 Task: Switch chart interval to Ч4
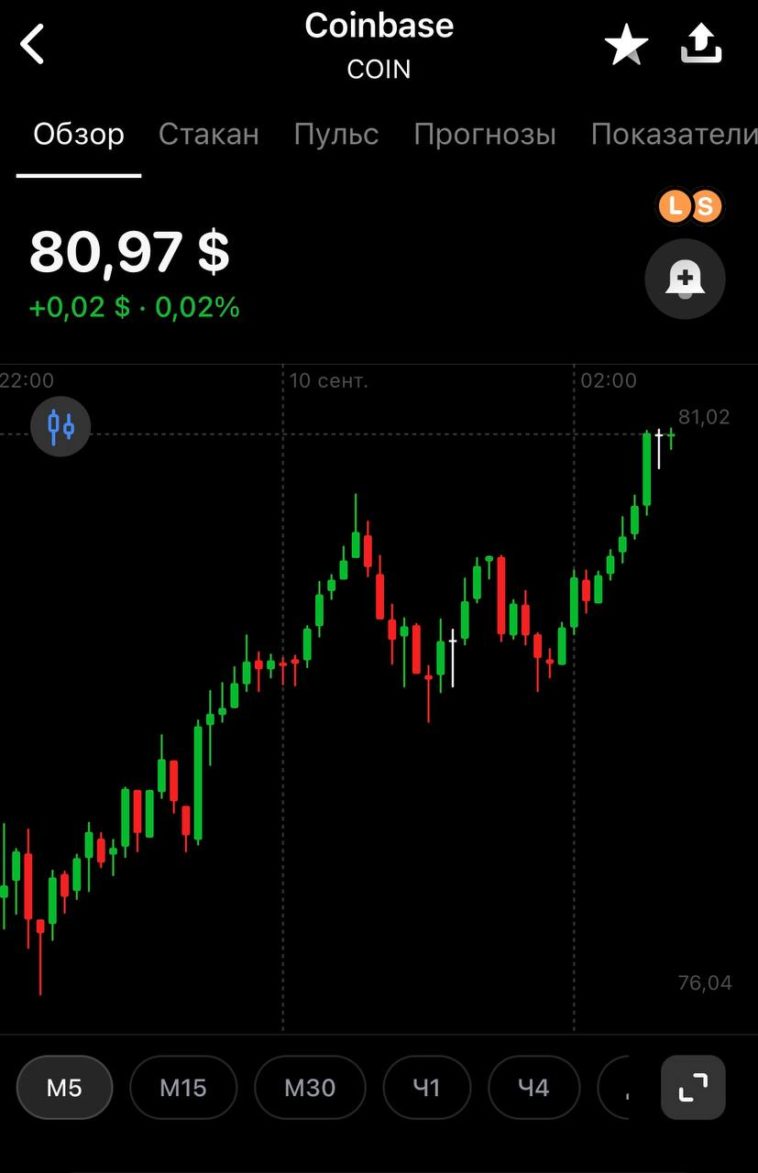click(533, 1088)
